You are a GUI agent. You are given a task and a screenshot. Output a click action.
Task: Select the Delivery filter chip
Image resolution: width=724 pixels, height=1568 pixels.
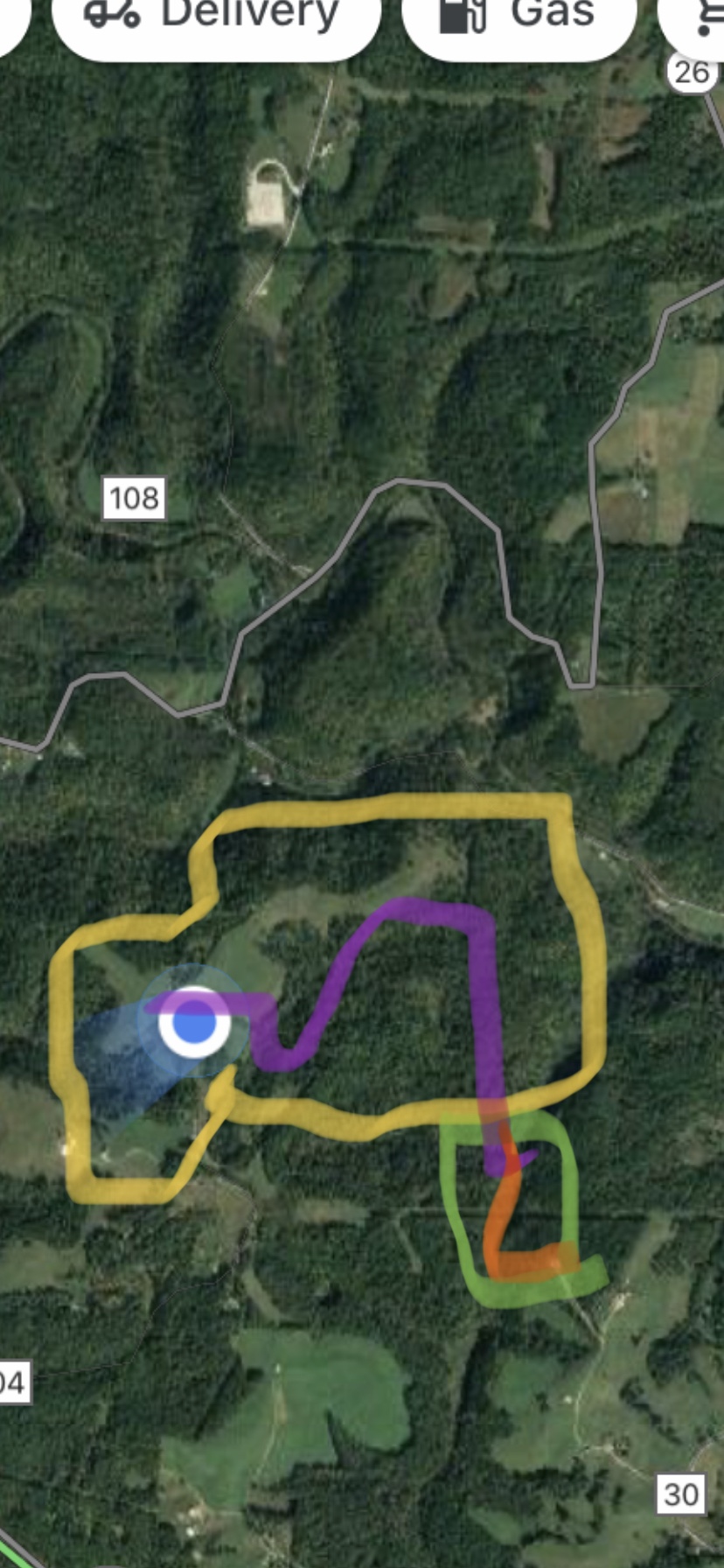click(216, 19)
